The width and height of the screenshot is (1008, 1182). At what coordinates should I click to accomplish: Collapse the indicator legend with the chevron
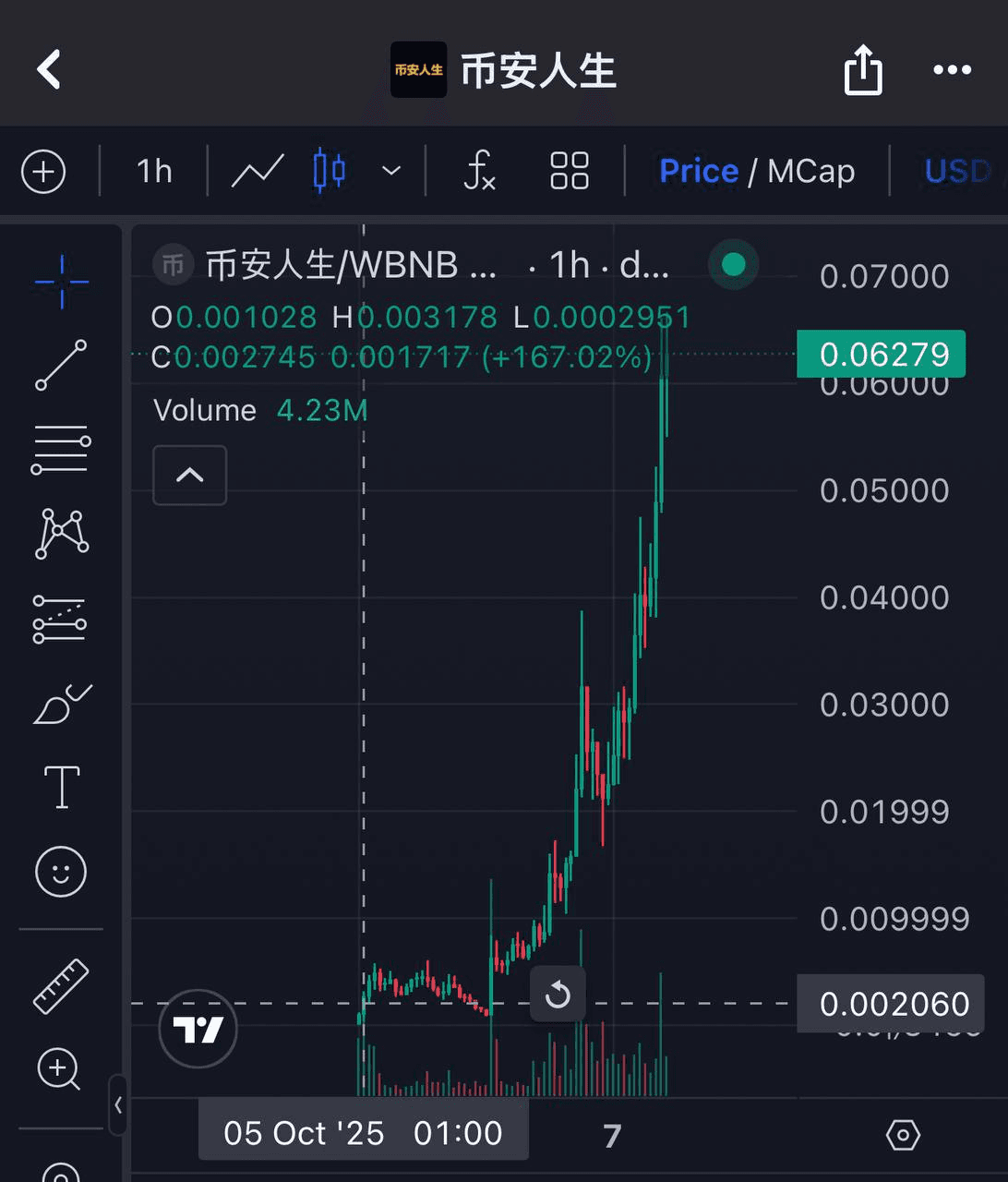(189, 476)
